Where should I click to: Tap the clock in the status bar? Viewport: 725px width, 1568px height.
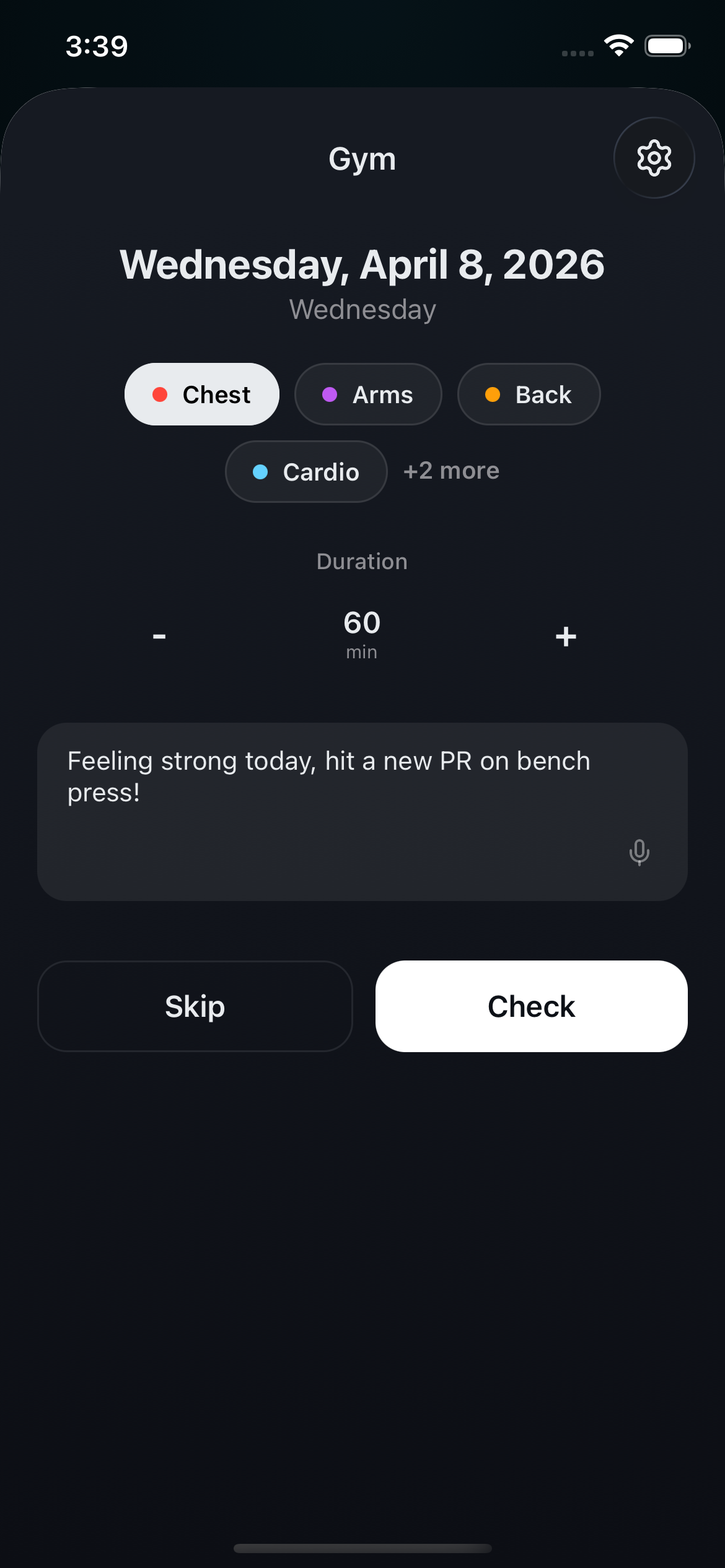point(97,46)
